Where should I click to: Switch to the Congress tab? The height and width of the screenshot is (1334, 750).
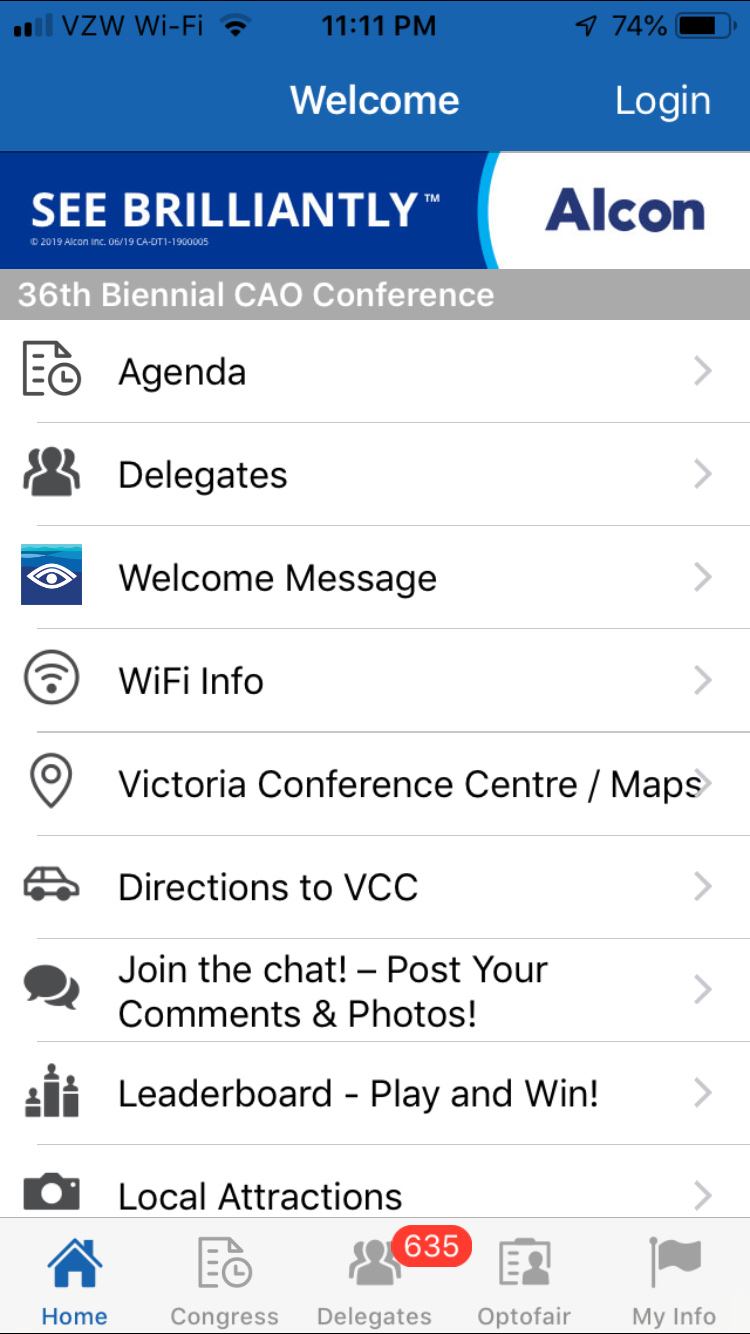coord(225,1277)
